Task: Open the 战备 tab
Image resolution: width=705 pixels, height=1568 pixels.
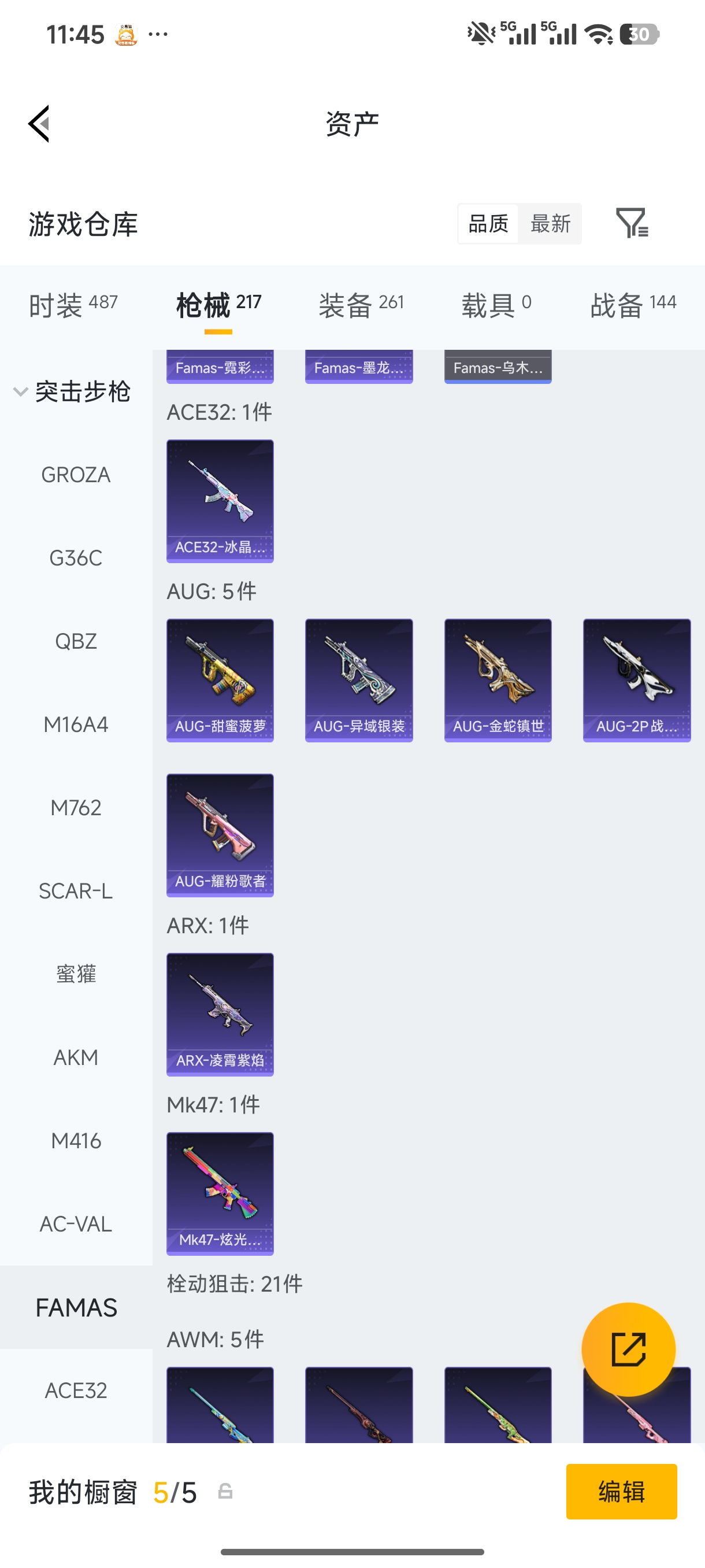Action: (x=633, y=304)
